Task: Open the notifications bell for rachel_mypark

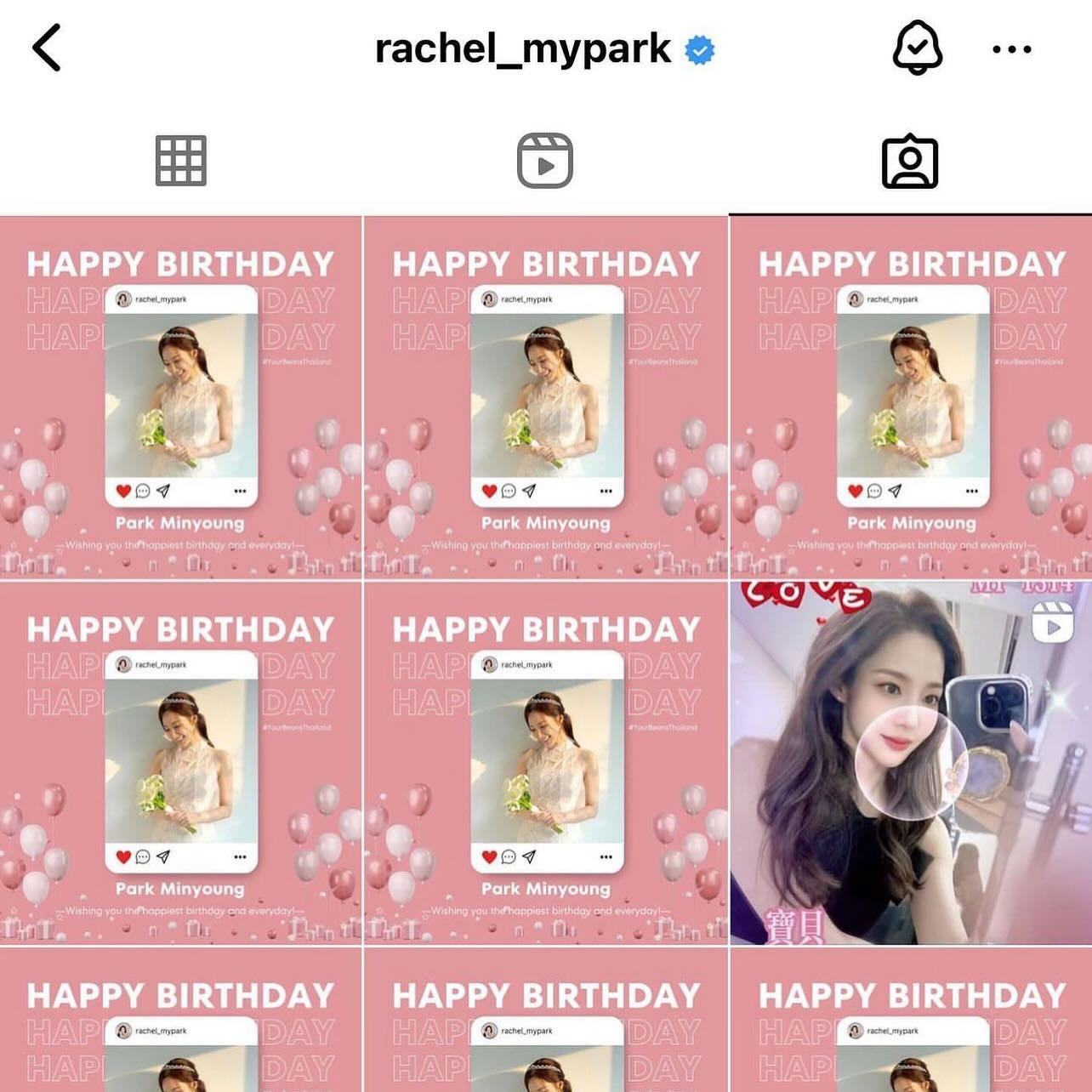Action: coord(917,48)
